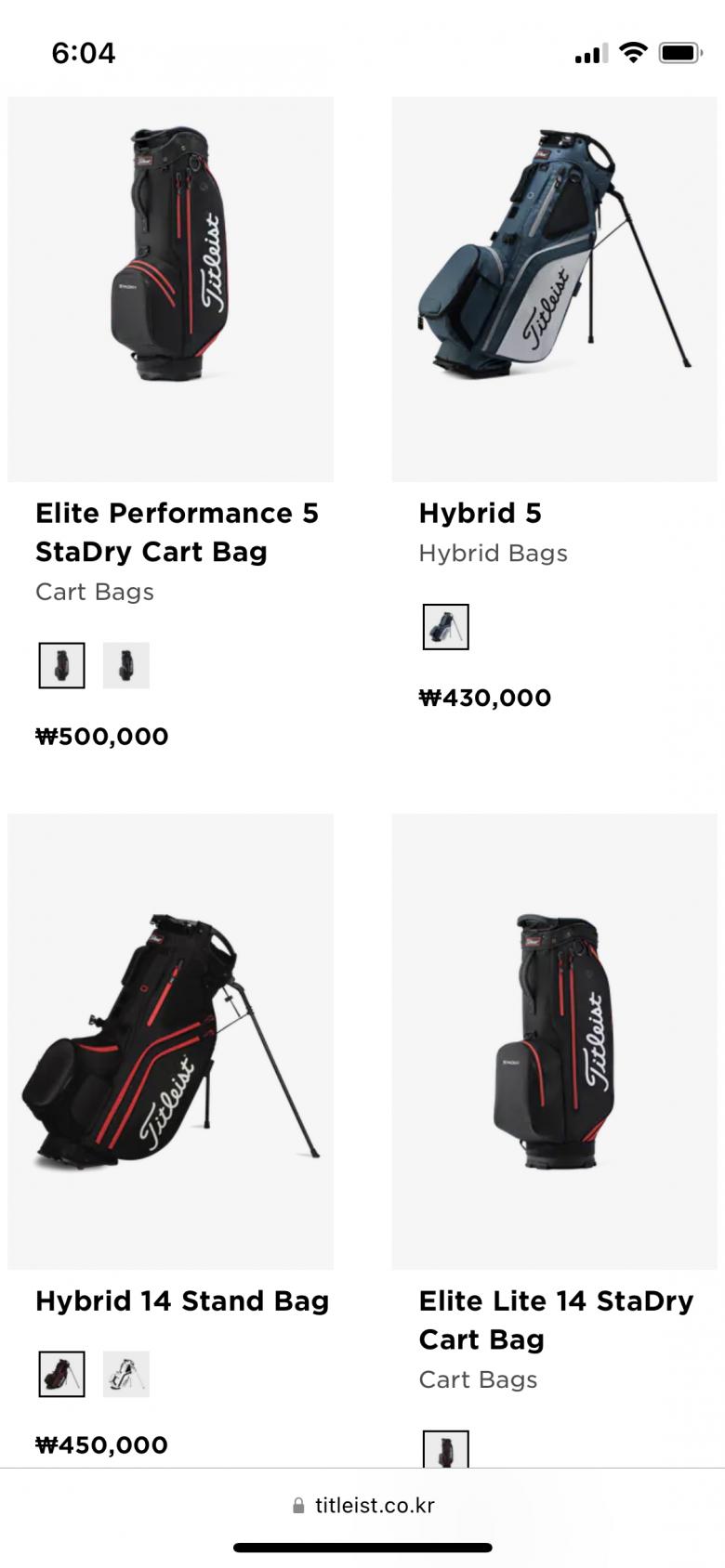View the Hybrid 14 Stand Bag product
The width and height of the screenshot is (725, 1568).
click(x=182, y=1300)
